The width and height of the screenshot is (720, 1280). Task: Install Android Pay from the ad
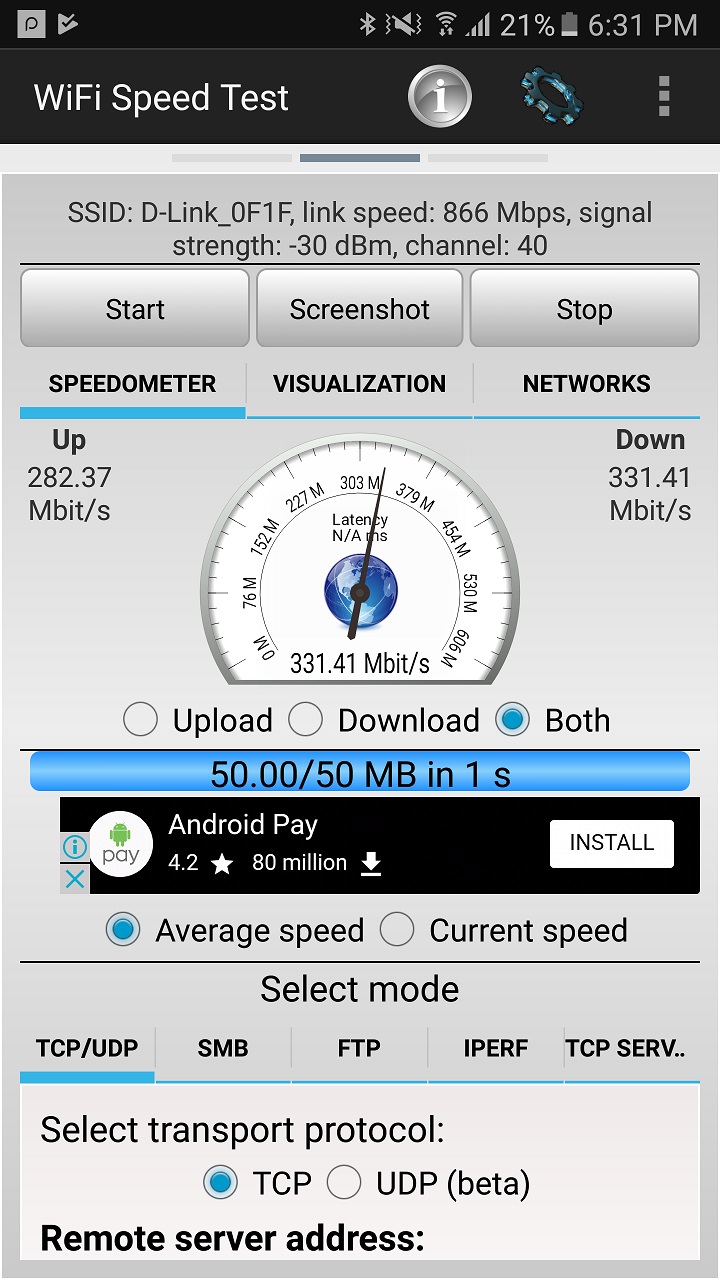click(611, 843)
